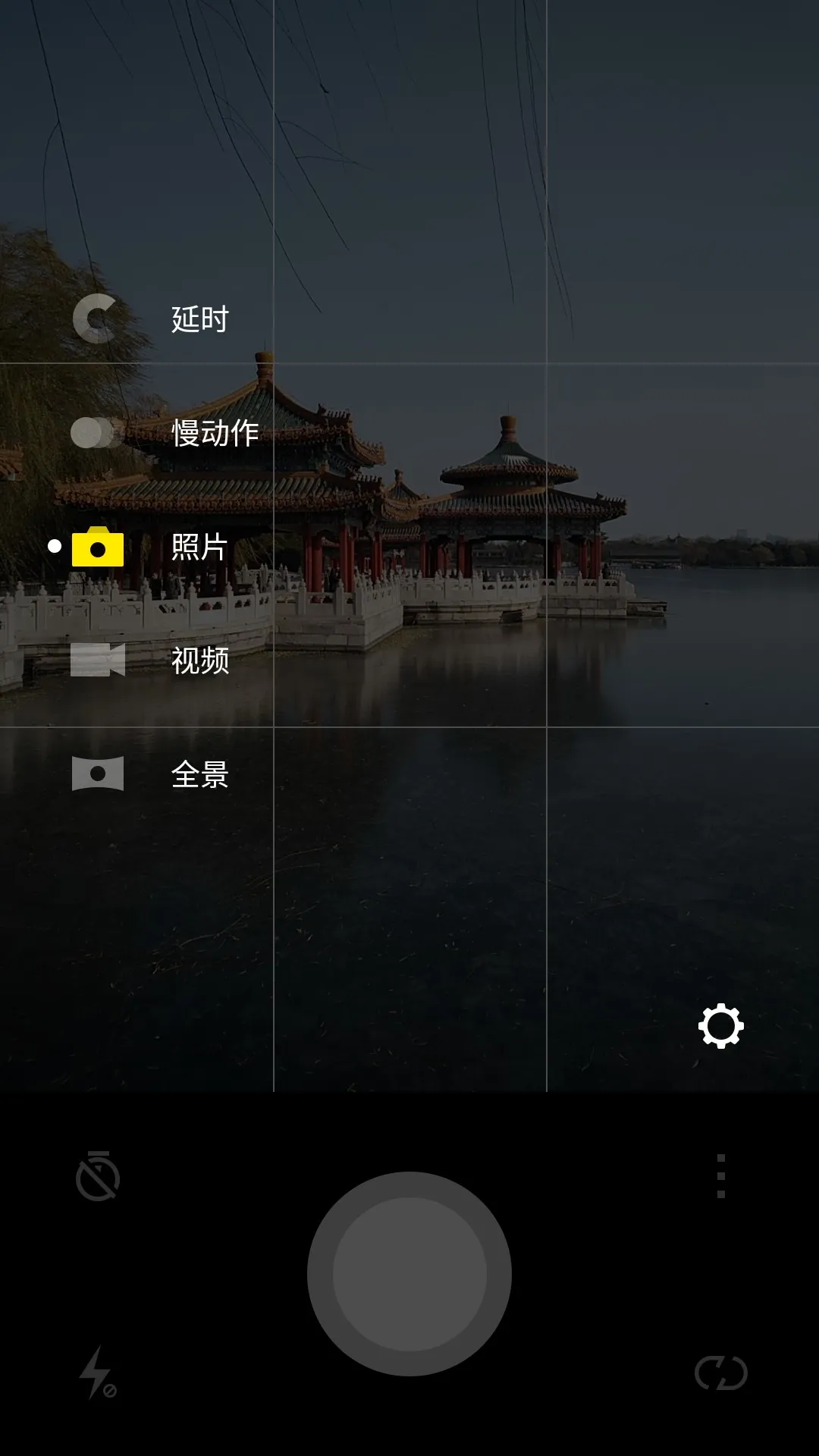
Task: Open camera settings gear
Action: [720, 1026]
